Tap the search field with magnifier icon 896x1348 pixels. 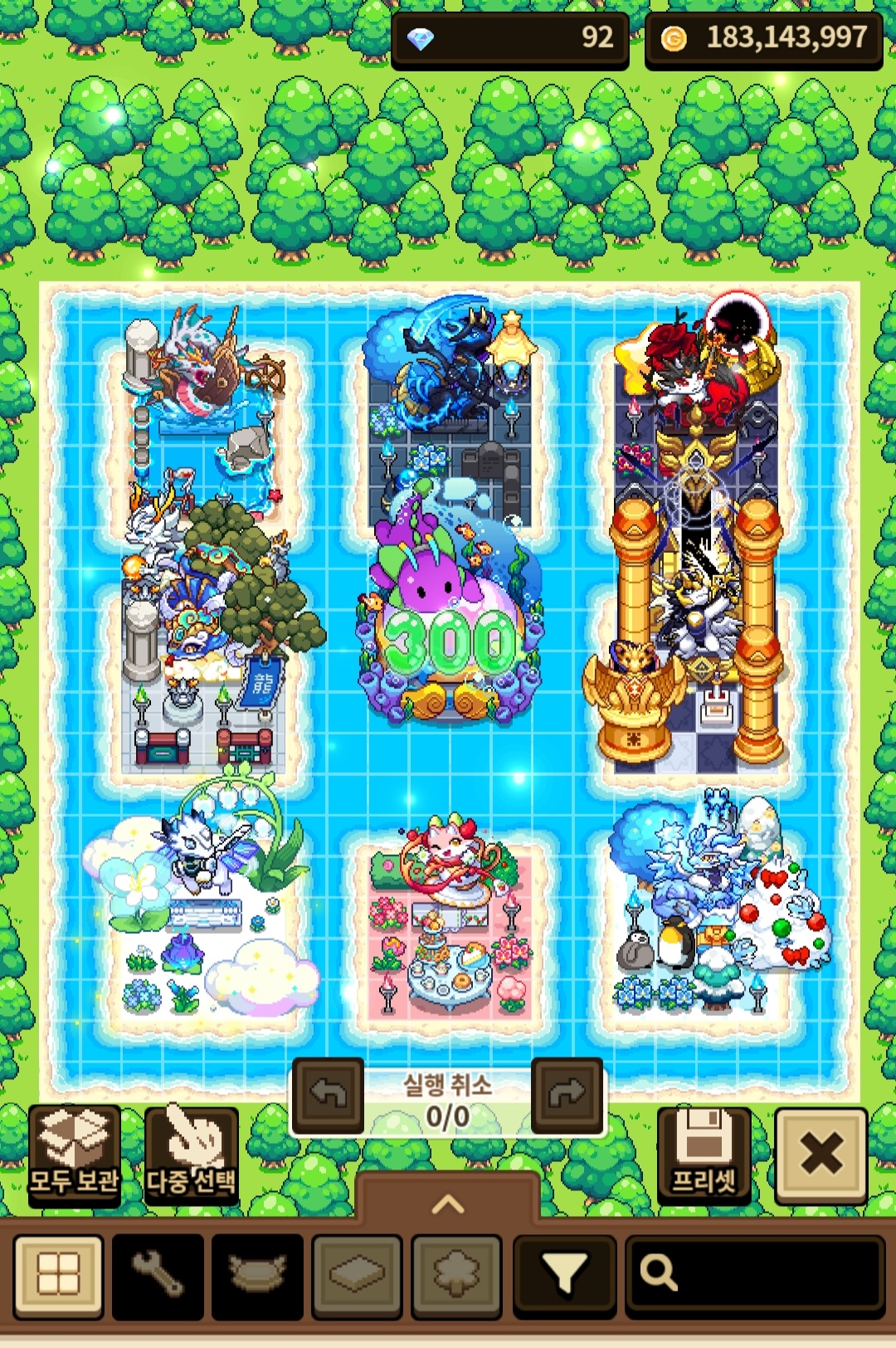pos(753,1276)
